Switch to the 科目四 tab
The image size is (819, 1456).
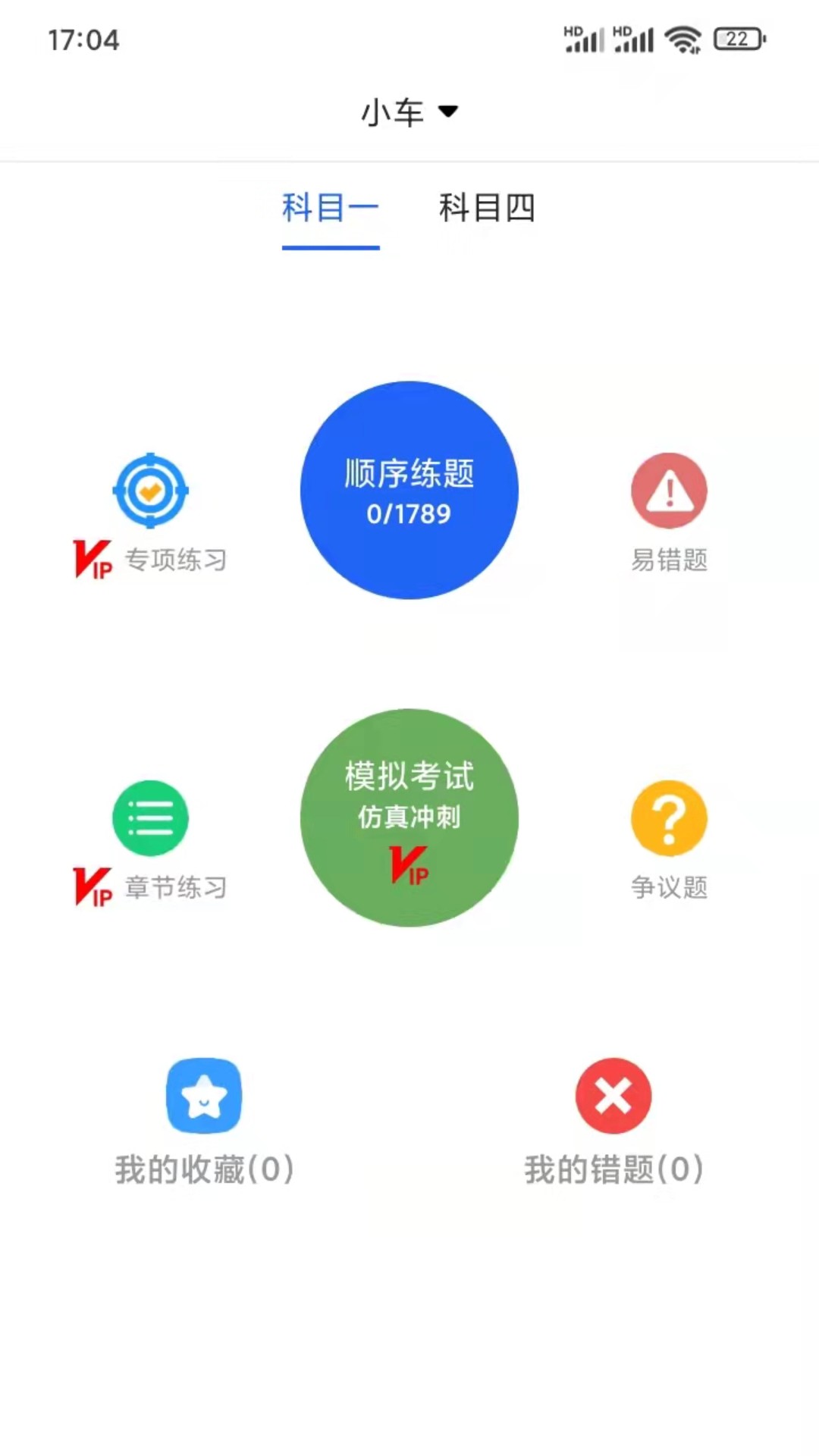tap(487, 208)
